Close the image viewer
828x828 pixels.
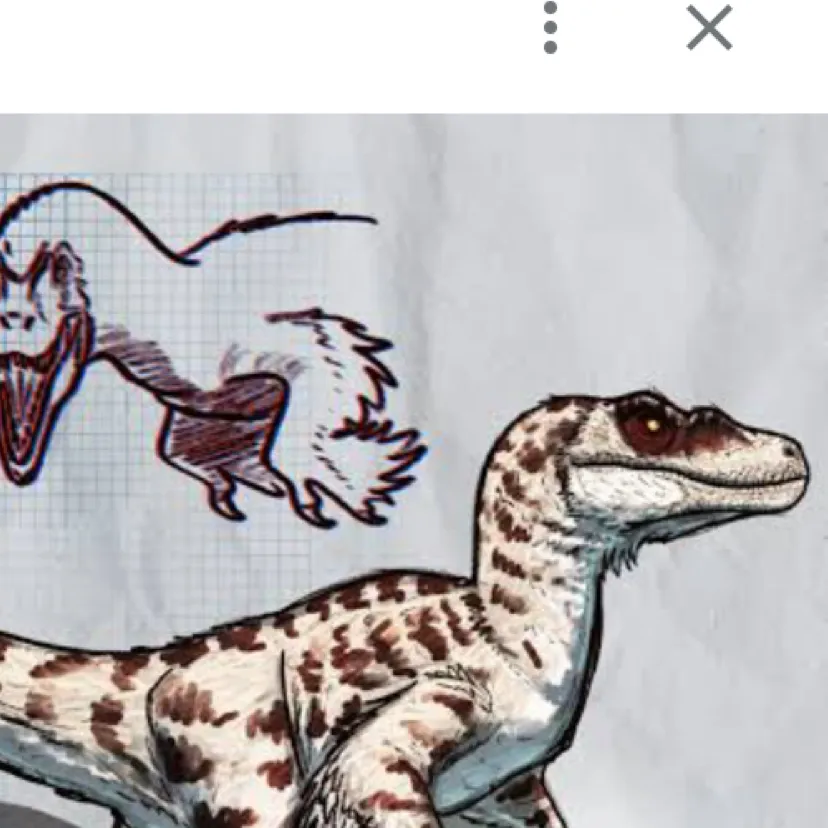(x=709, y=28)
